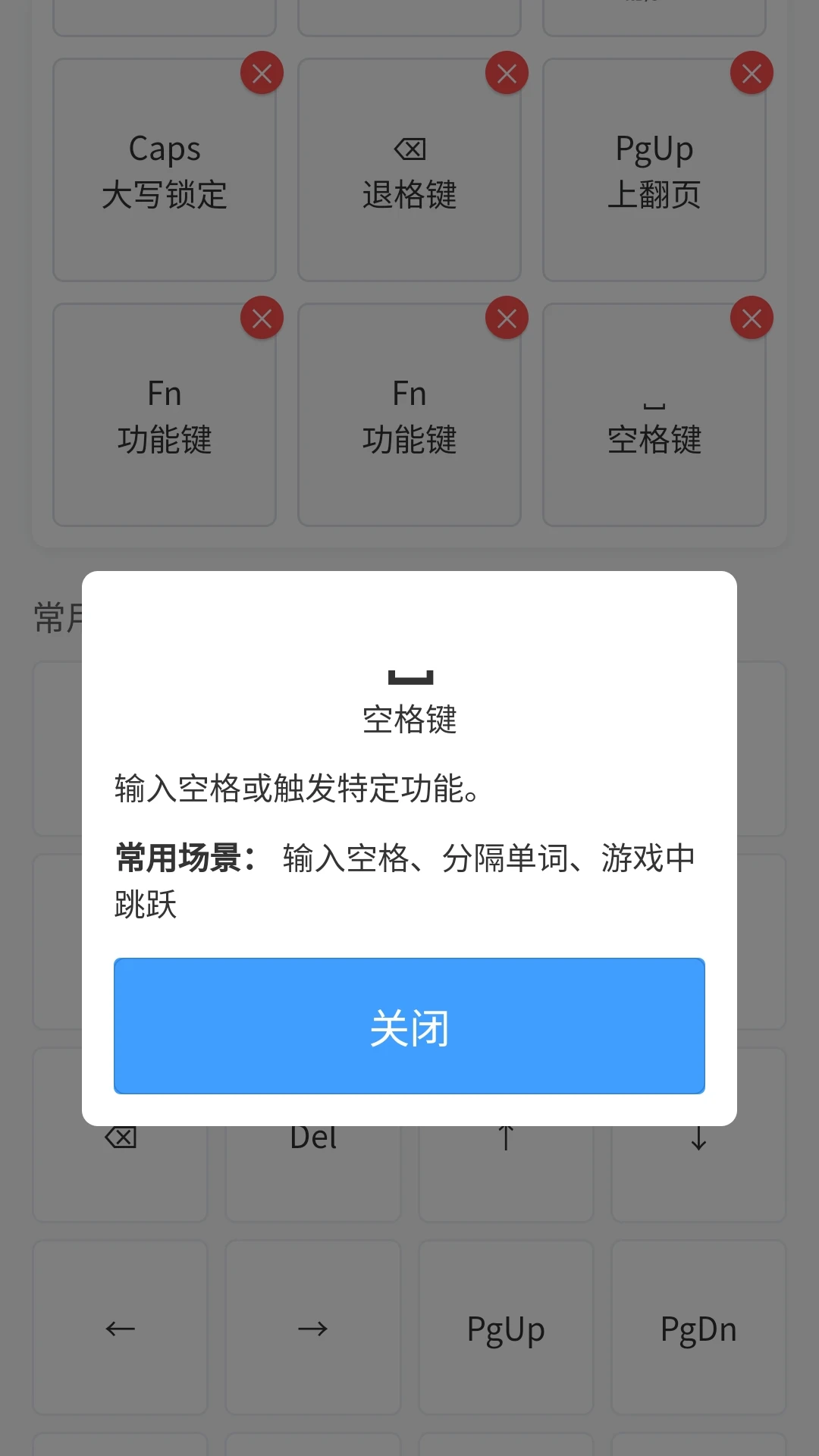Tap the left Fn function key card
This screenshot has height=1456, width=819.
point(164,417)
